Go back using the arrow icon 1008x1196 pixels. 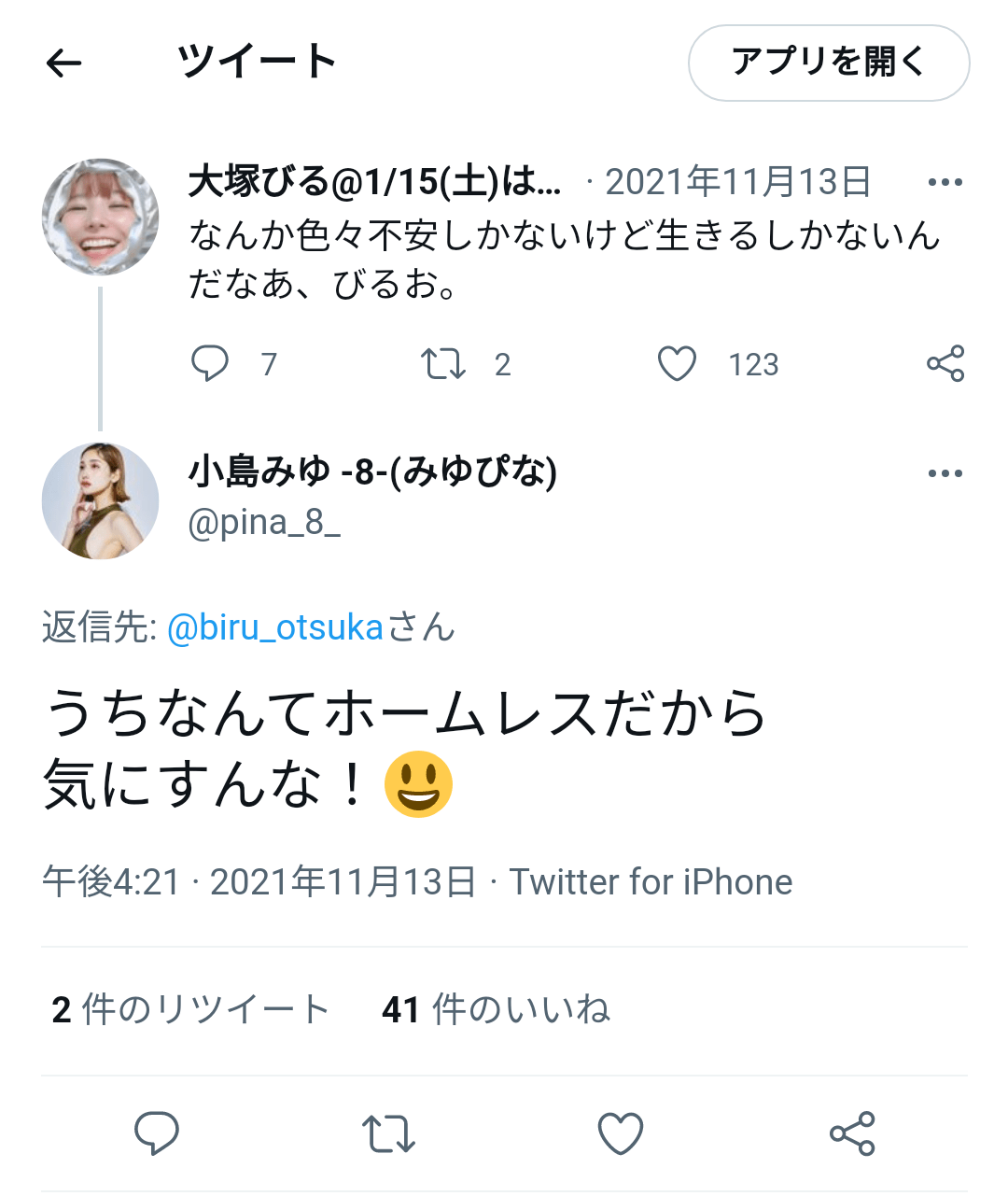coord(64,63)
